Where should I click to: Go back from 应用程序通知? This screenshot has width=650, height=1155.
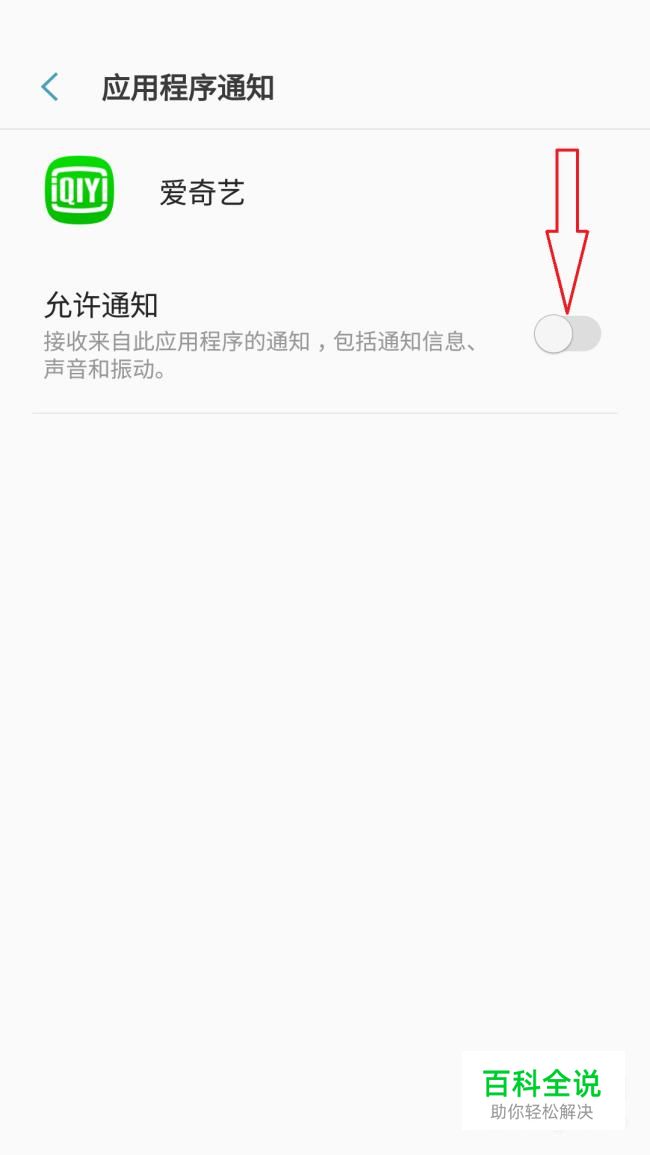49,87
